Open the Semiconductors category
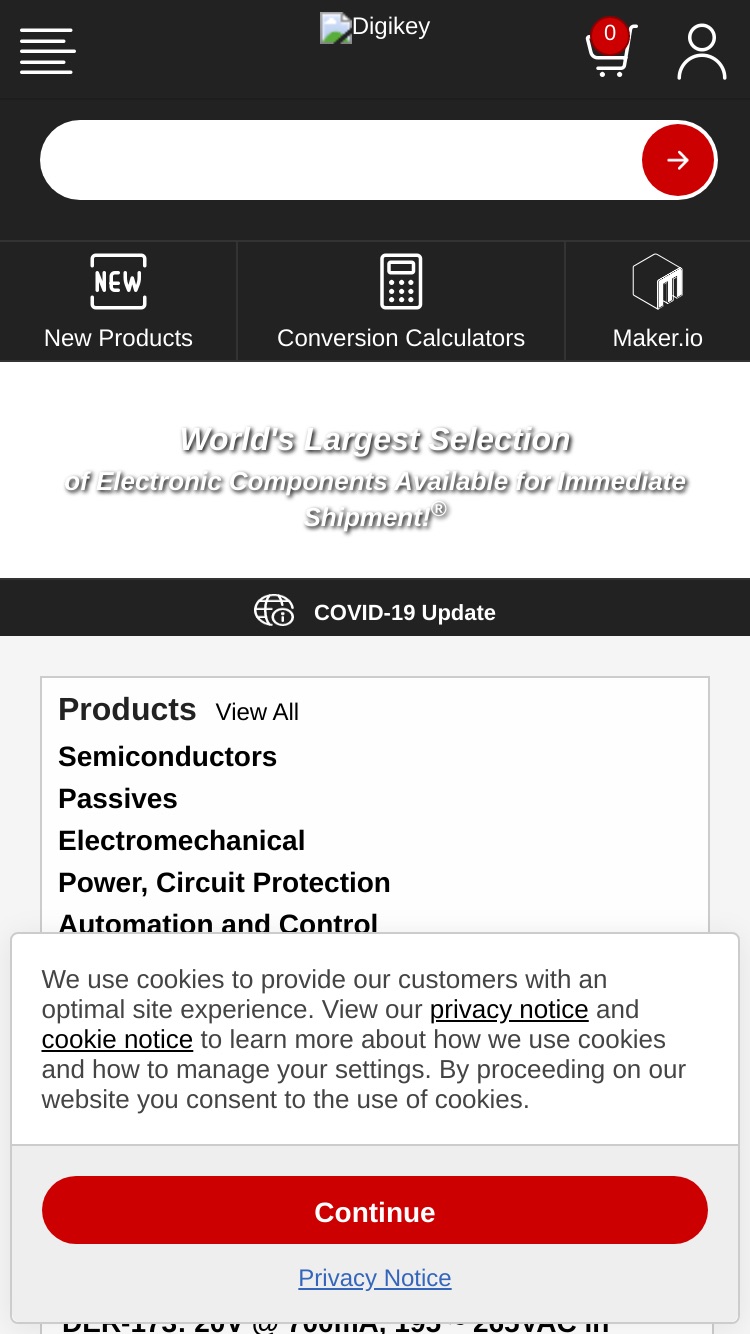 click(167, 756)
